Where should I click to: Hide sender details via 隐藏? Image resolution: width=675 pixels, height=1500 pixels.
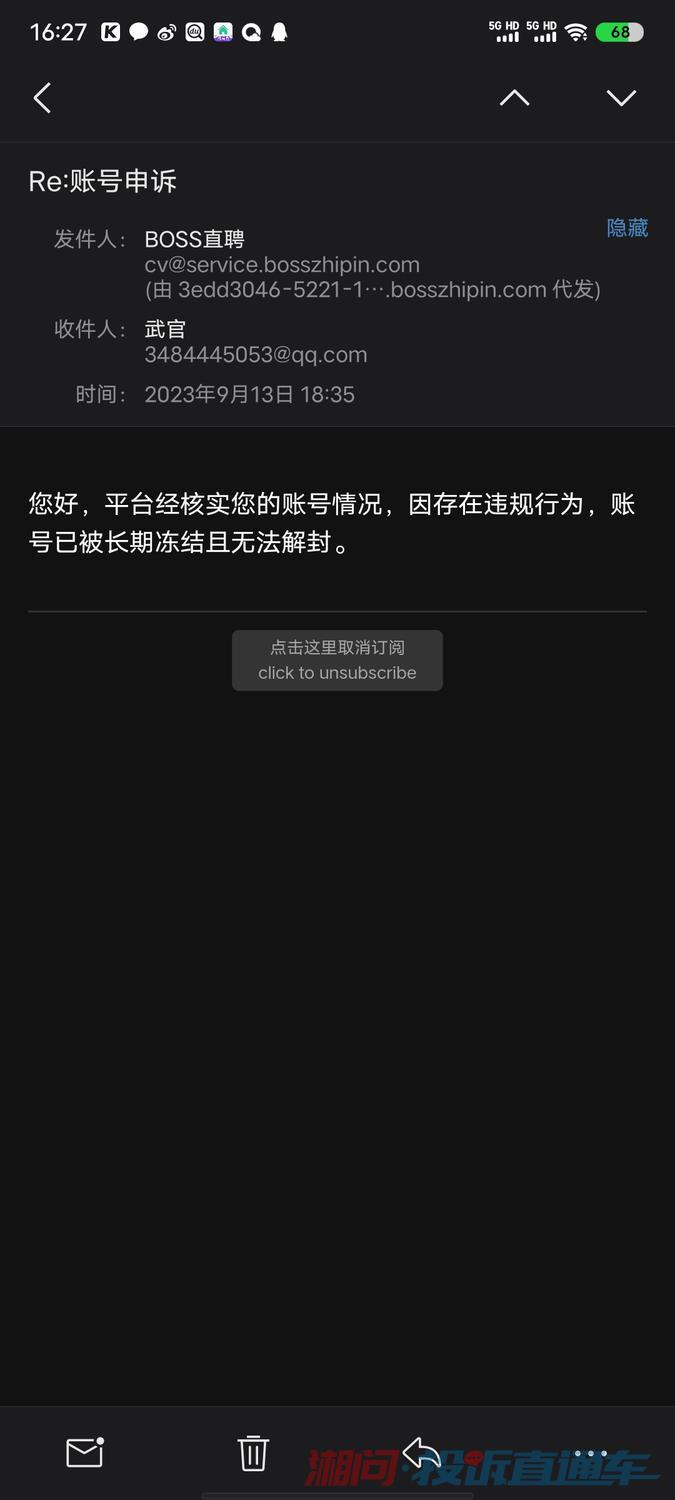click(627, 228)
